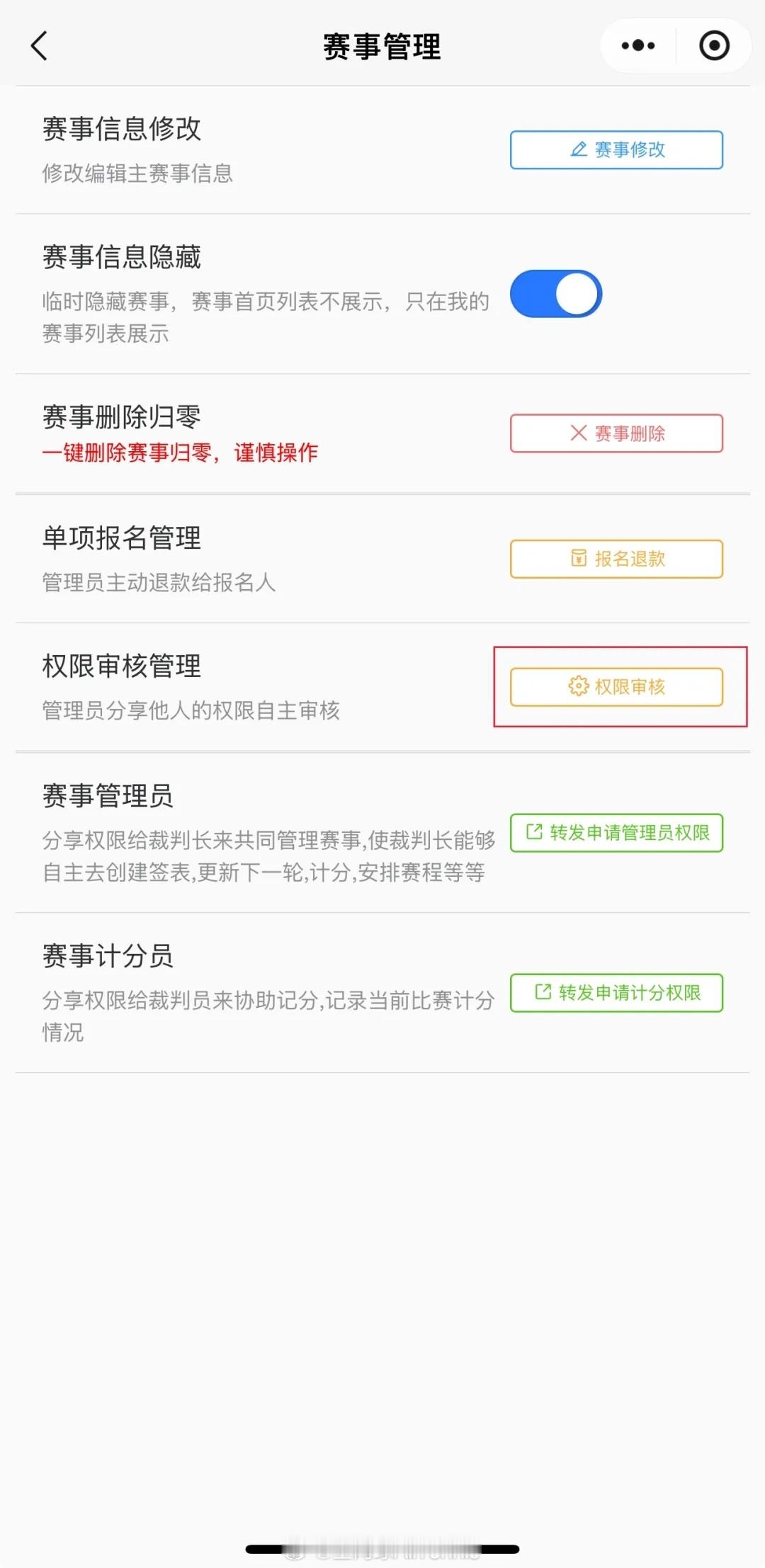This screenshot has width=765, height=1568.
Task: Tap 转发申请计分权限 button
Action: (616, 993)
